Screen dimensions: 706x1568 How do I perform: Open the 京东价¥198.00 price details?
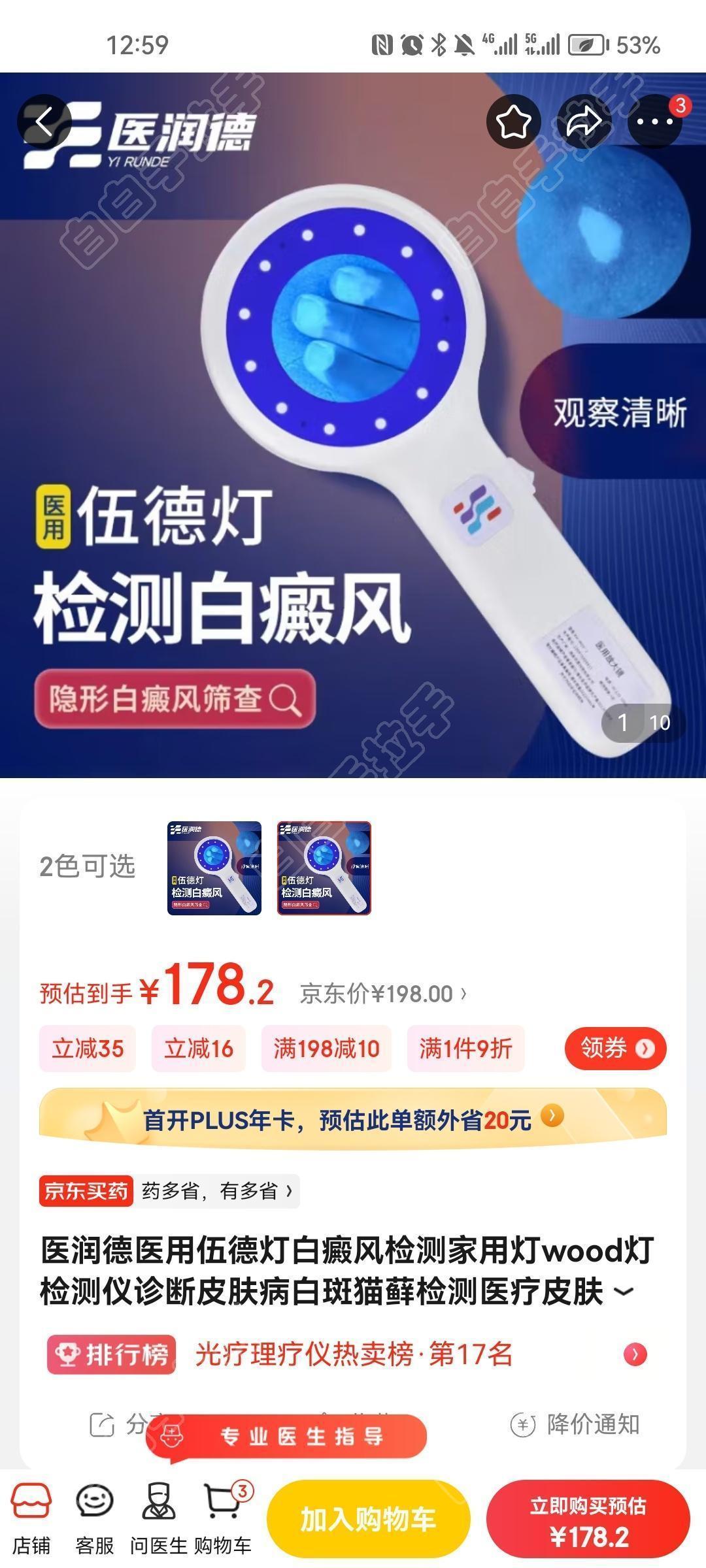pos(383,994)
